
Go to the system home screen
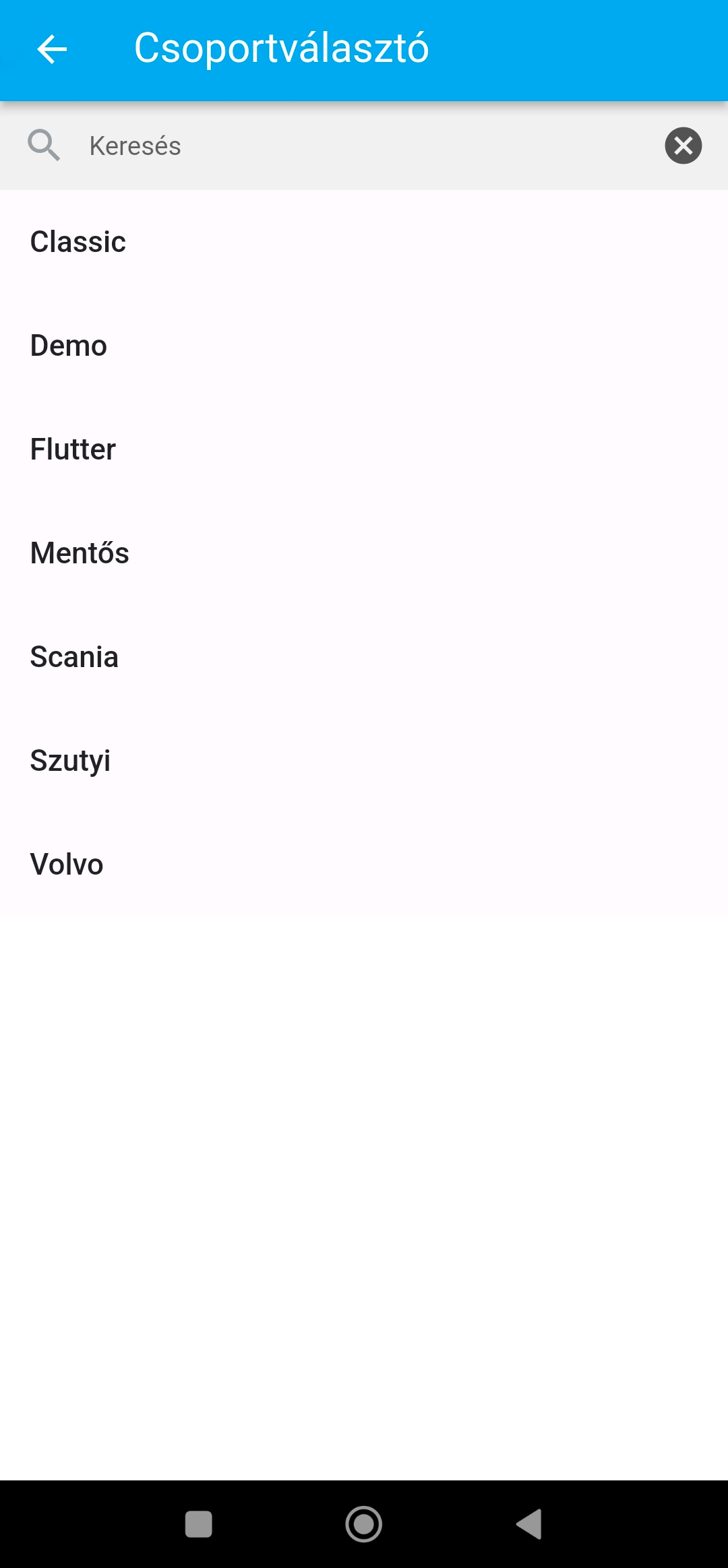tap(364, 1524)
